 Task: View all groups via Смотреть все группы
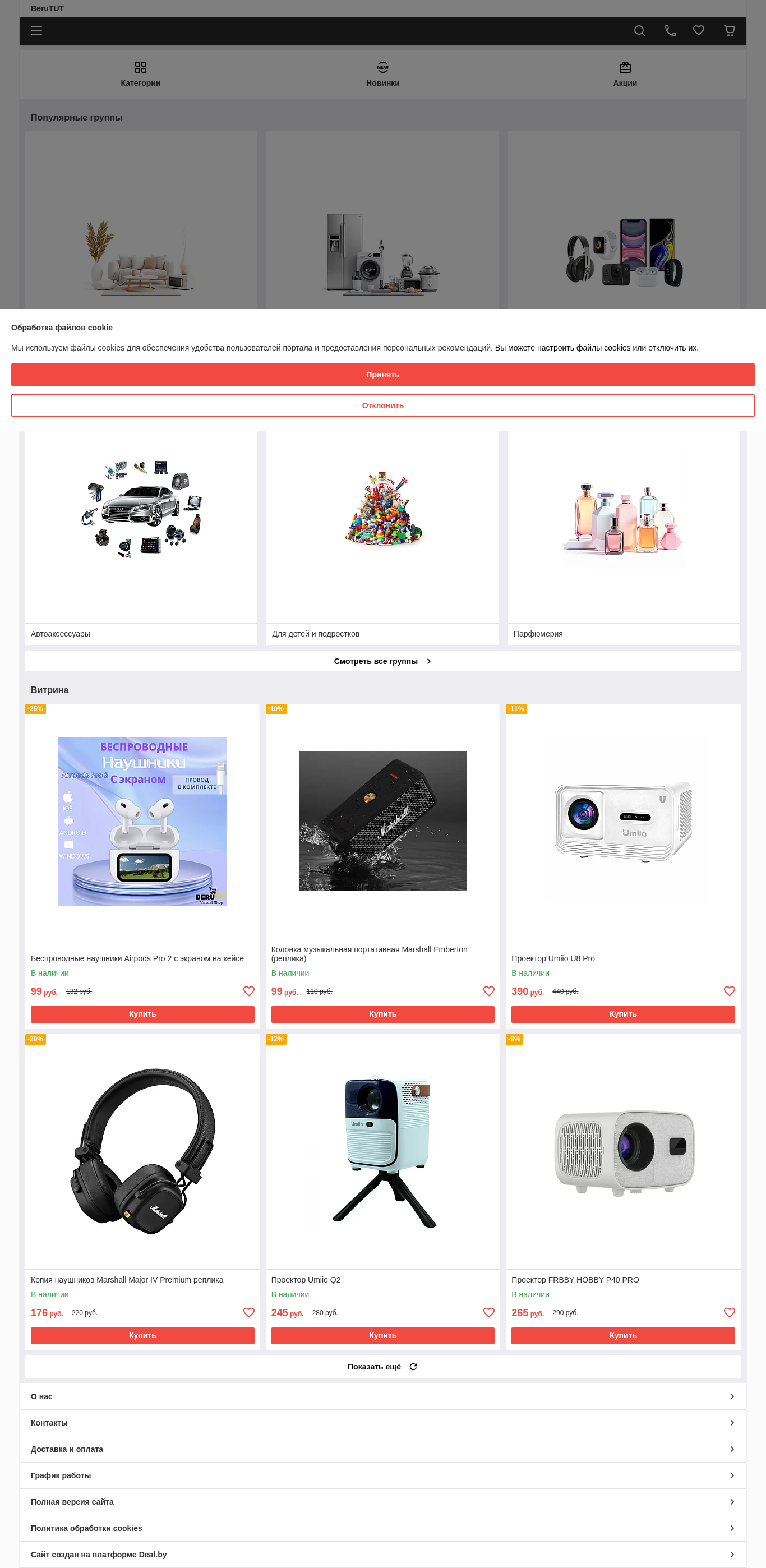[x=382, y=661]
